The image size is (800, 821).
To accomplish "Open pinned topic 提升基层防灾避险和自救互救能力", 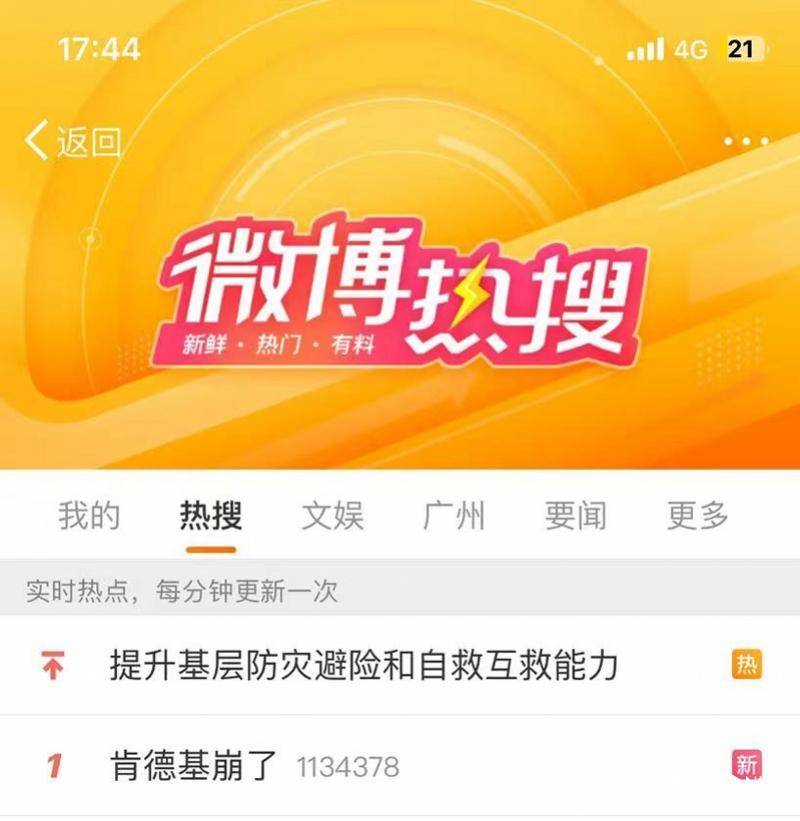I will 364,665.
